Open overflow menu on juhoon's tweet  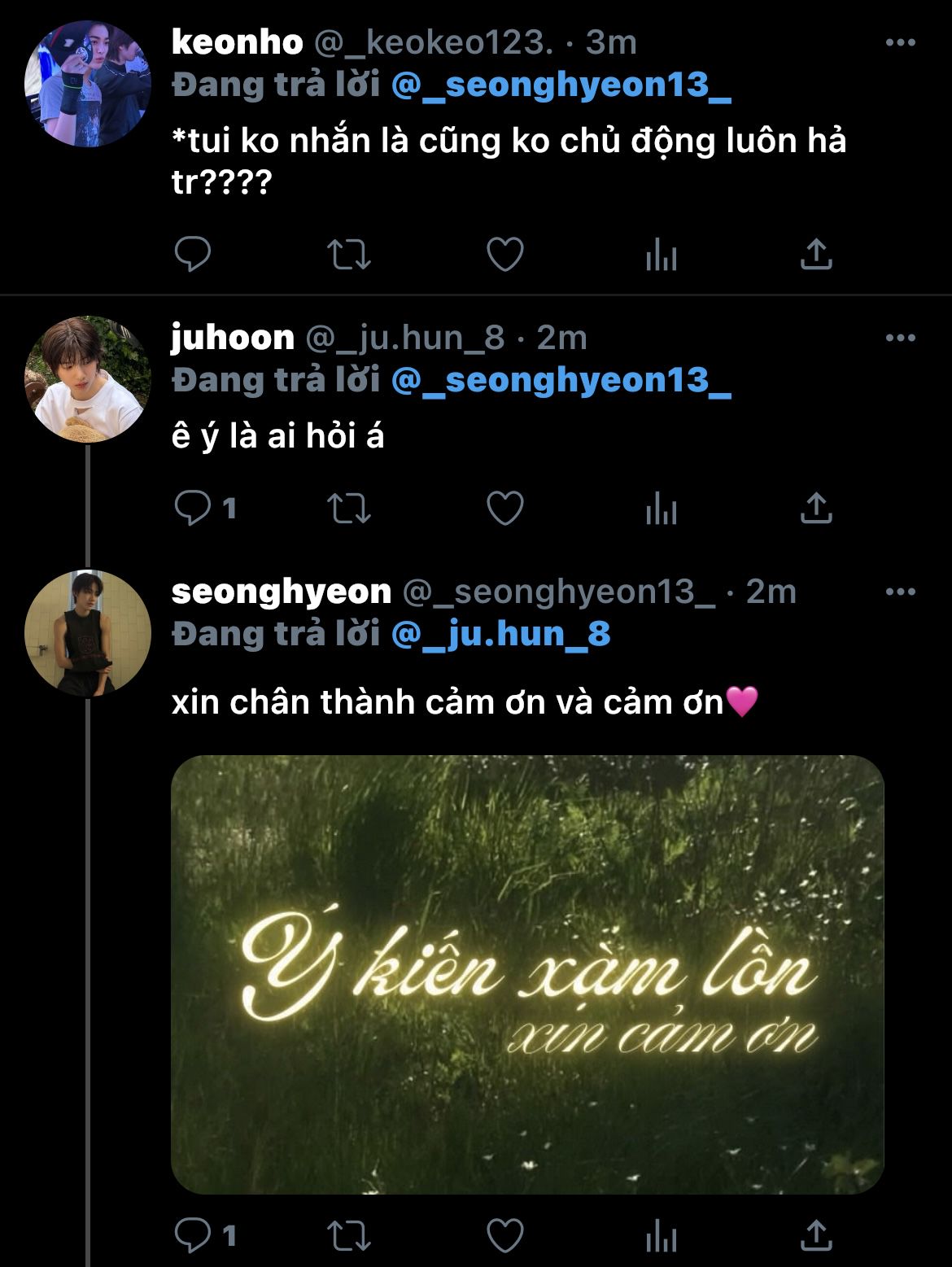(x=900, y=339)
